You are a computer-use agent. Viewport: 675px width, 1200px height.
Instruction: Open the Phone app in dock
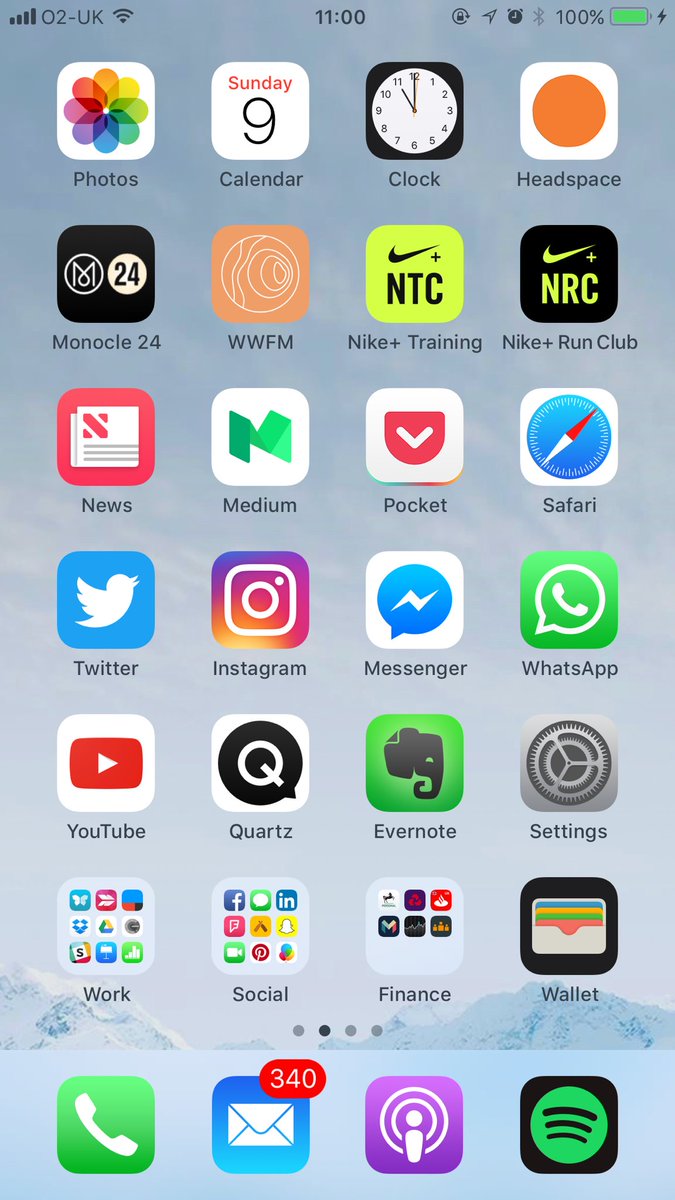pos(106,1124)
